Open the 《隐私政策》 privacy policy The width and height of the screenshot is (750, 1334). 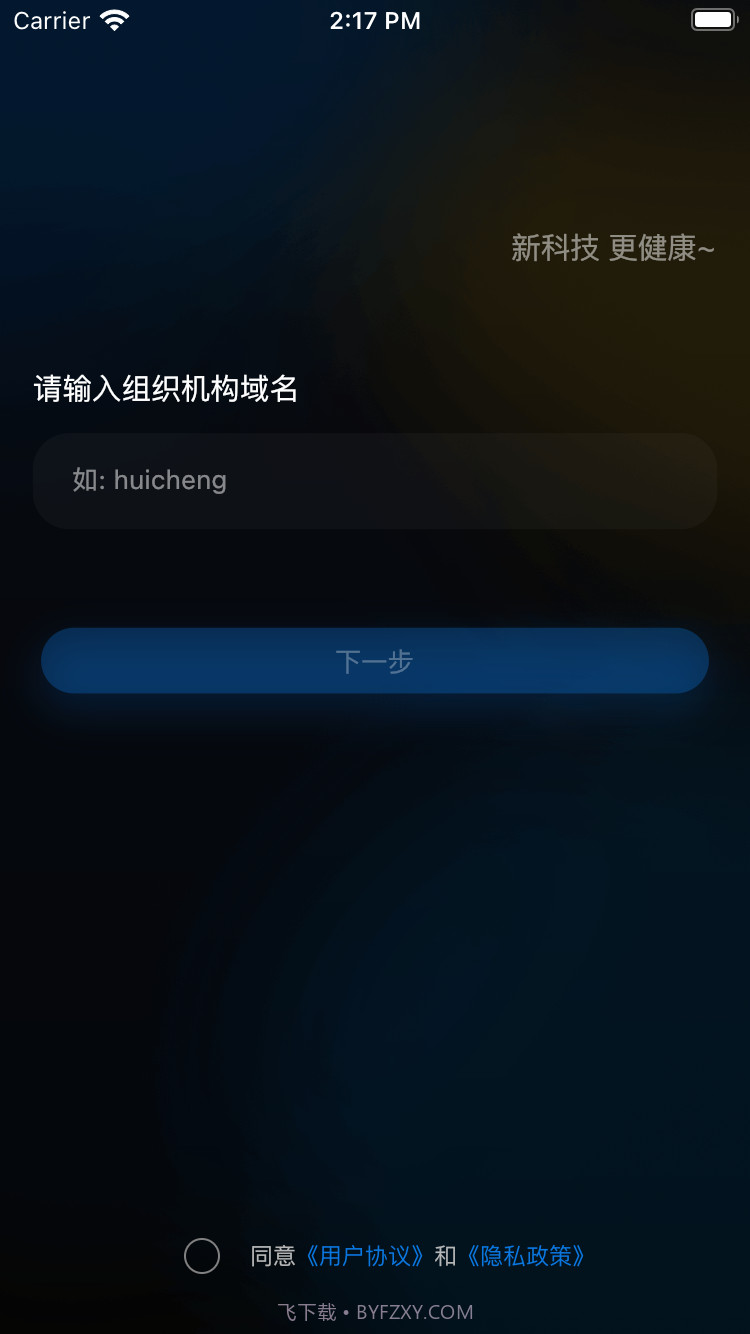tap(526, 1256)
